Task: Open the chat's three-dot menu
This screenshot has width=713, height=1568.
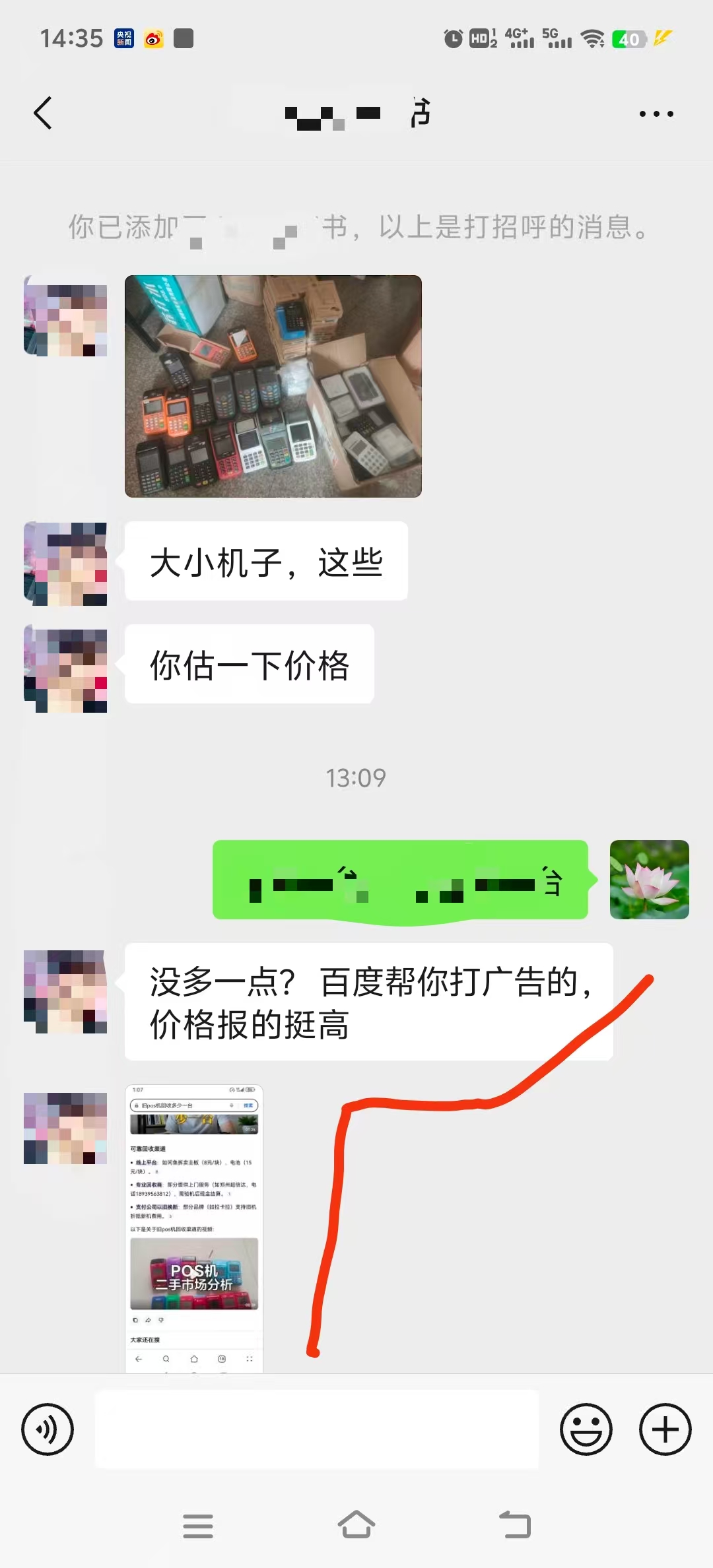Action: coord(656,114)
